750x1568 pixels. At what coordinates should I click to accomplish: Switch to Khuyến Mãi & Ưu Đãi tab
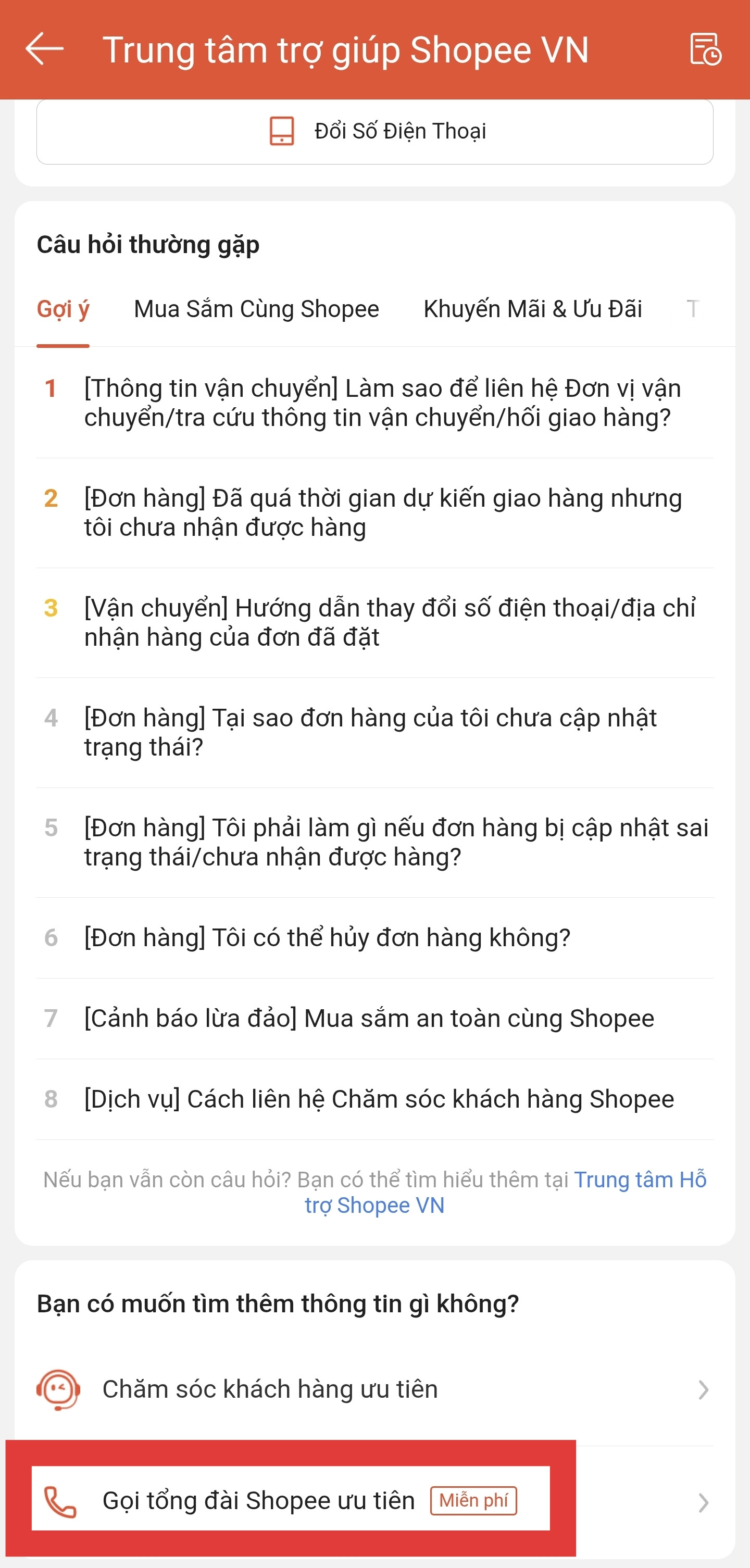[x=533, y=309]
